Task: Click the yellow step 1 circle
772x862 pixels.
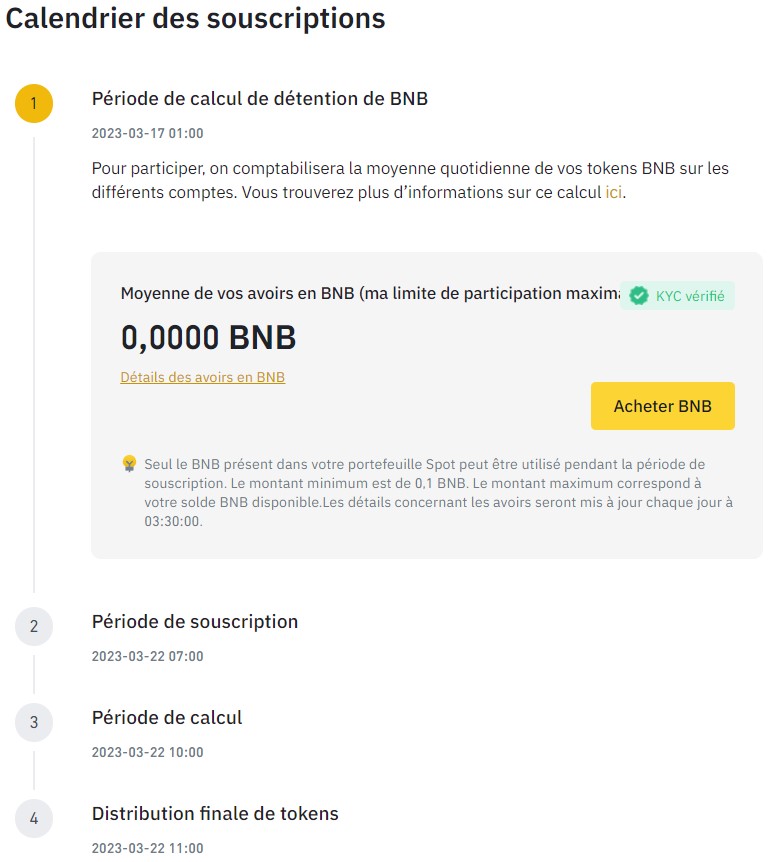Action: click(x=33, y=103)
